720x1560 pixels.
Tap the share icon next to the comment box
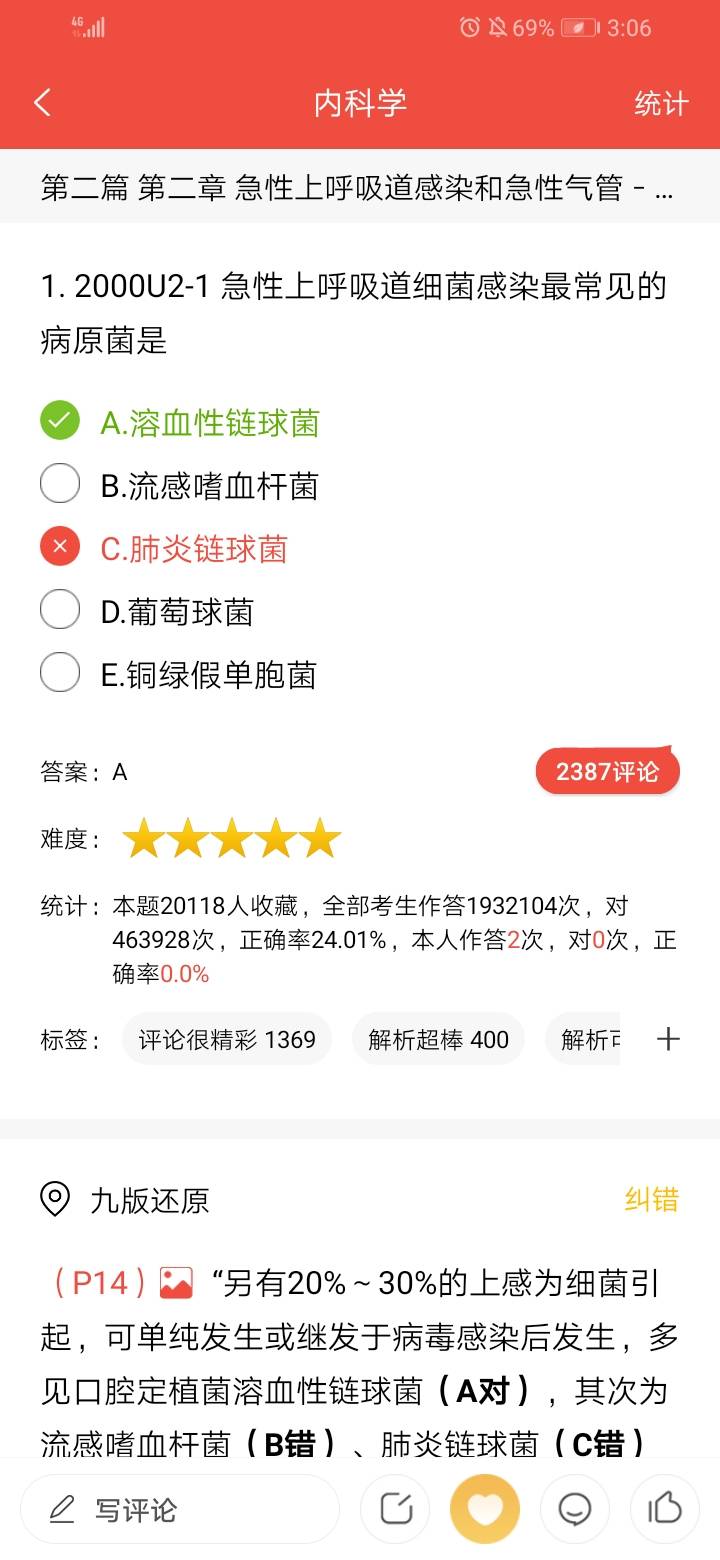[x=395, y=1509]
